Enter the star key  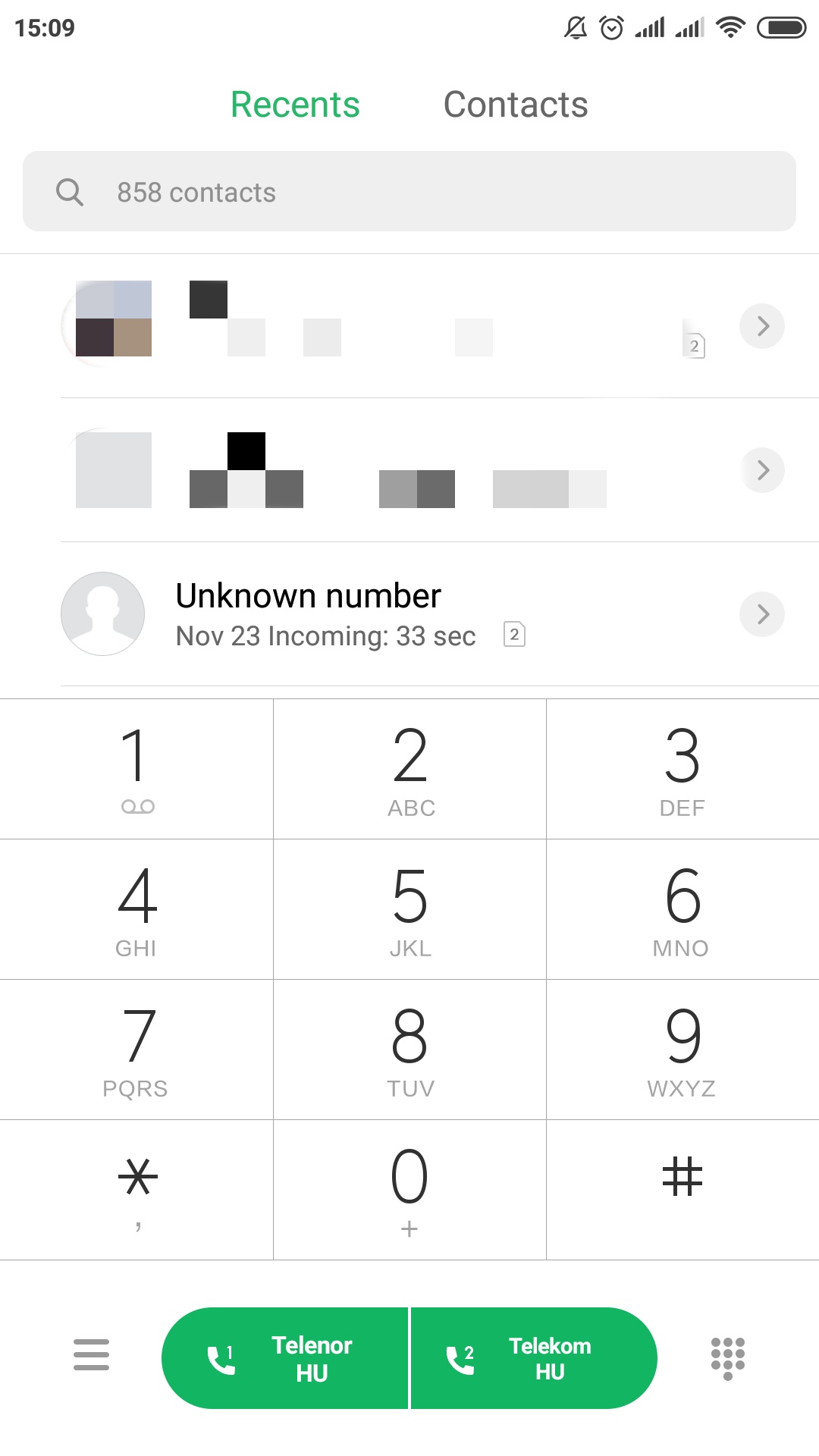[136, 1190]
